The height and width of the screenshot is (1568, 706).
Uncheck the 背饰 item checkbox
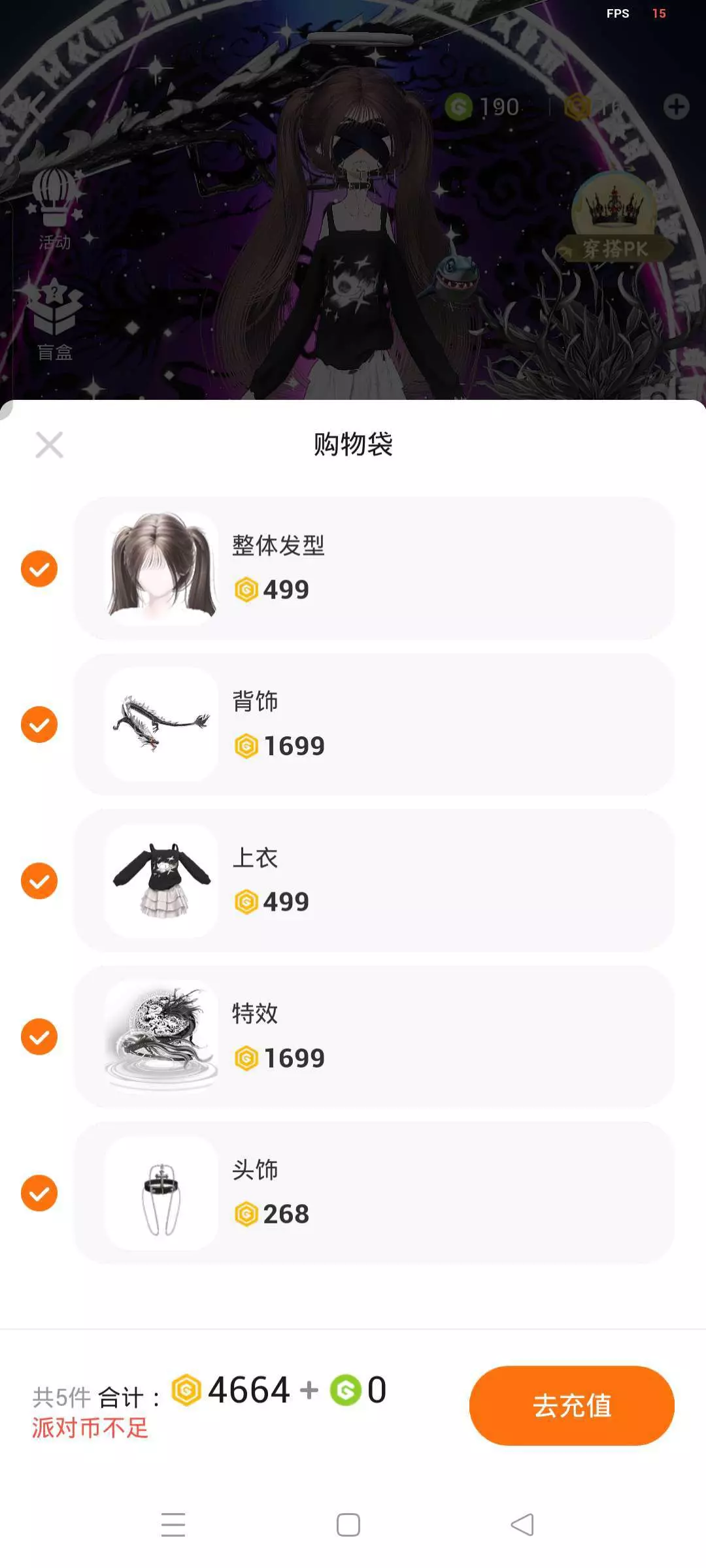pyautogui.click(x=39, y=725)
